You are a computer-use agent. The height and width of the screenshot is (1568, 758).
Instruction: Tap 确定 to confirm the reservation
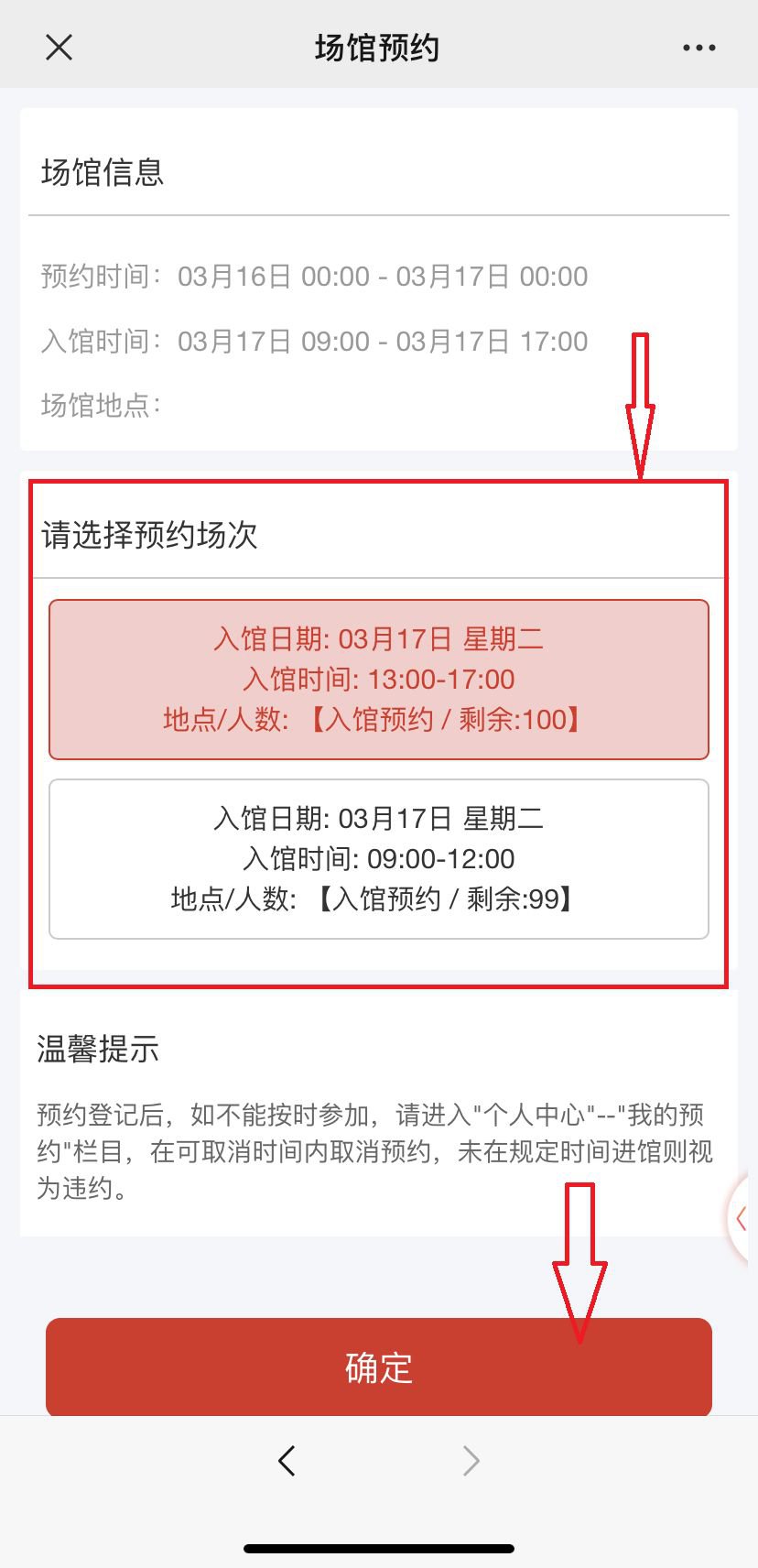(378, 1367)
